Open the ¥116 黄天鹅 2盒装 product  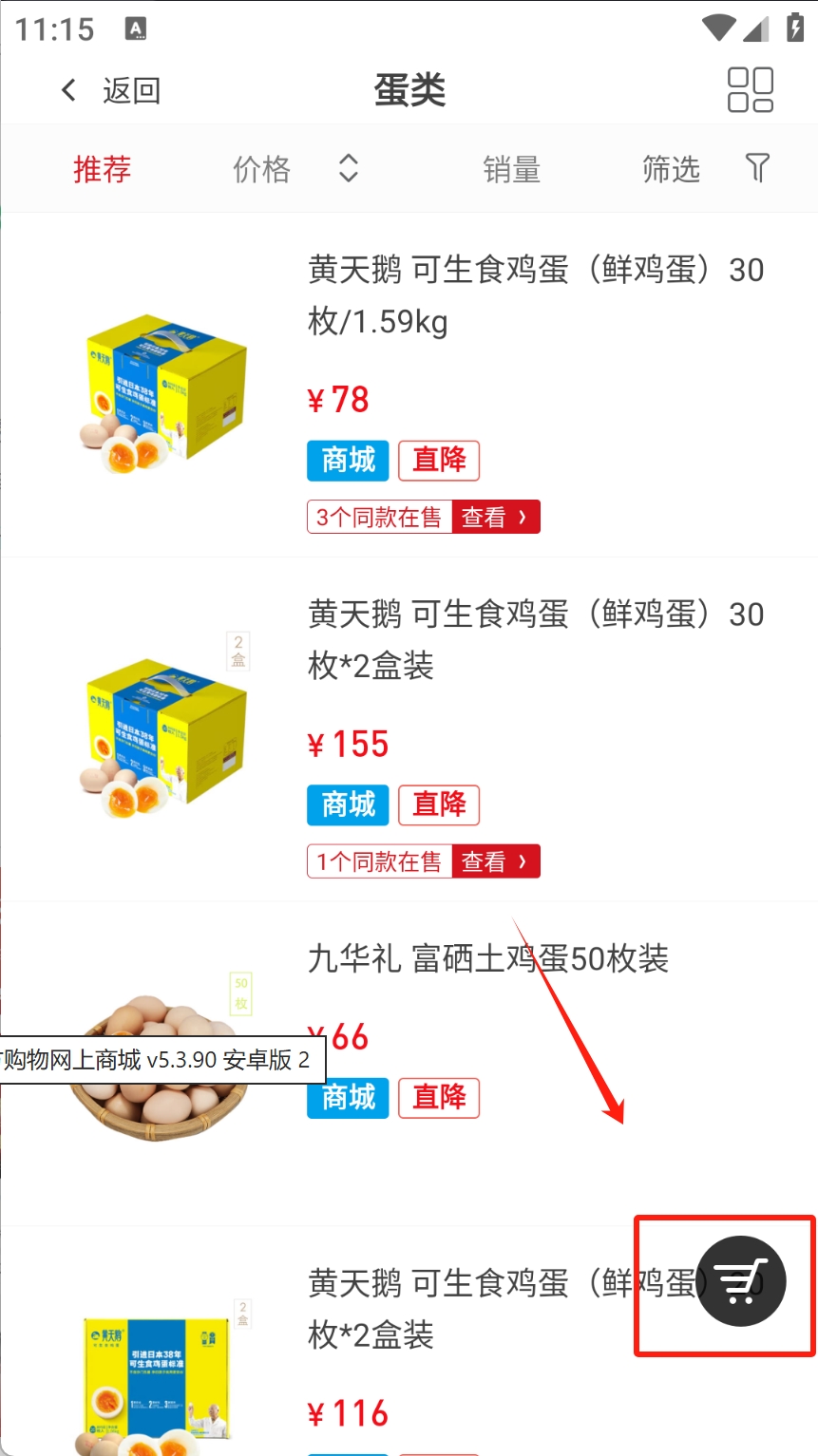click(x=409, y=1342)
